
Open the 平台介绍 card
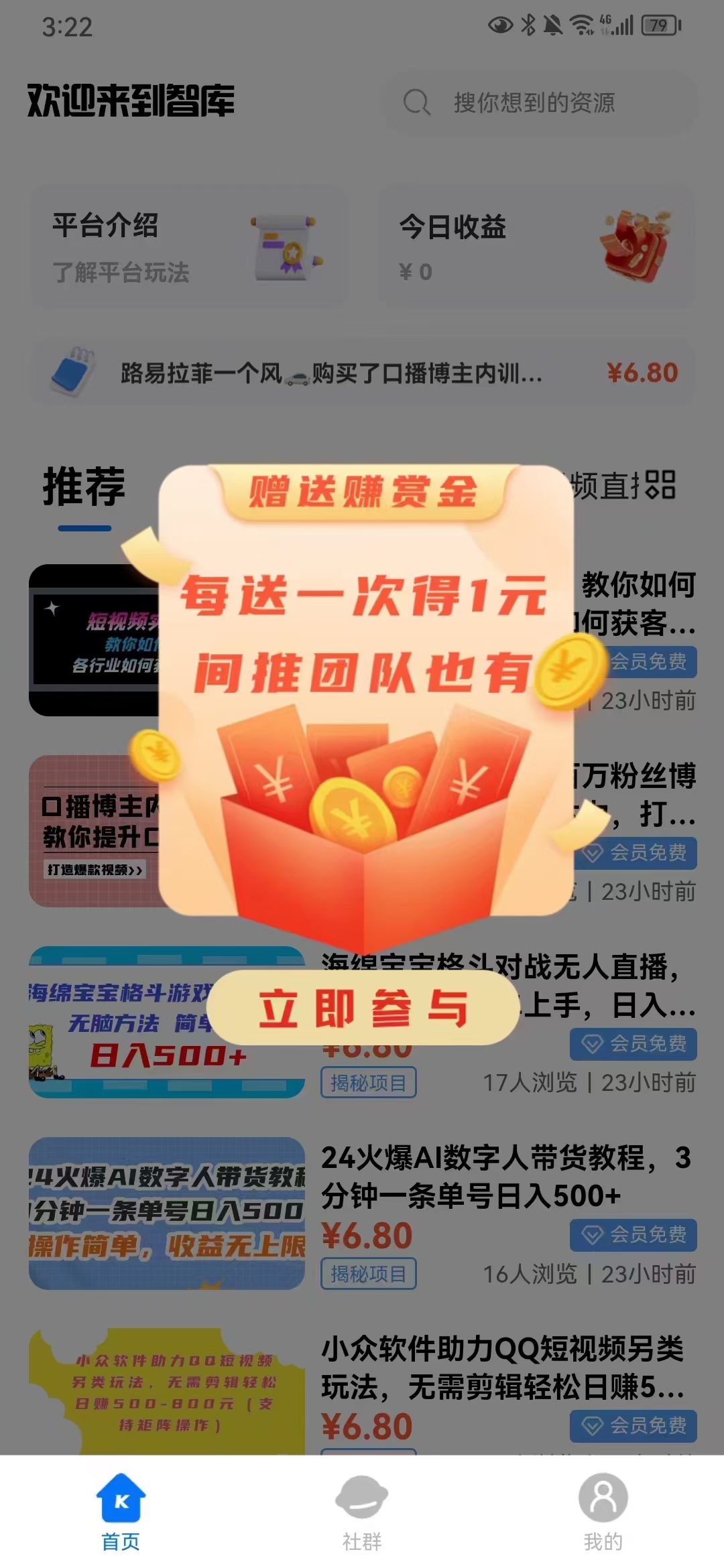[x=188, y=247]
